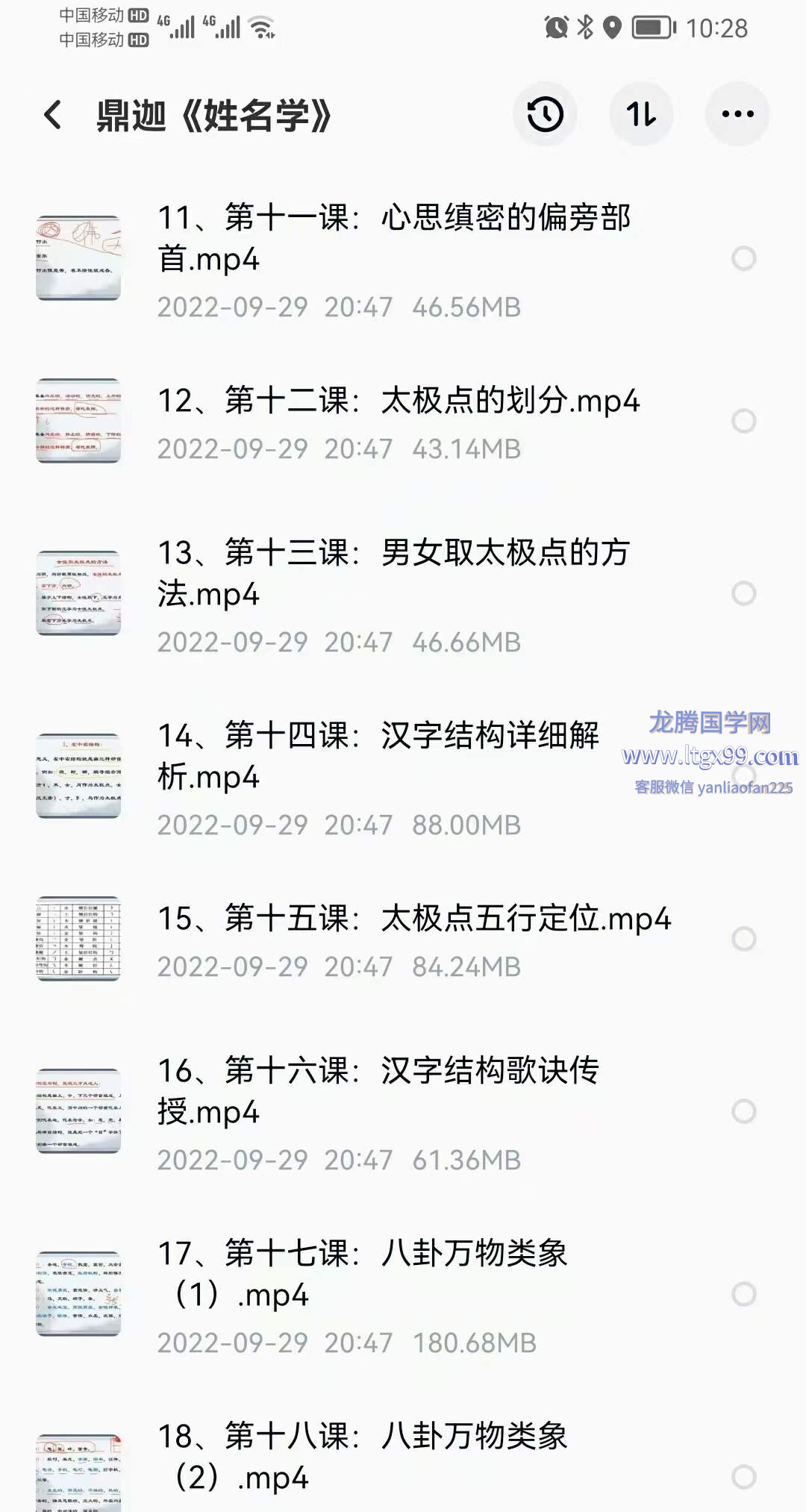
Task: Open 15、第十五课：太极点五行定位.mp4
Action: point(414,919)
